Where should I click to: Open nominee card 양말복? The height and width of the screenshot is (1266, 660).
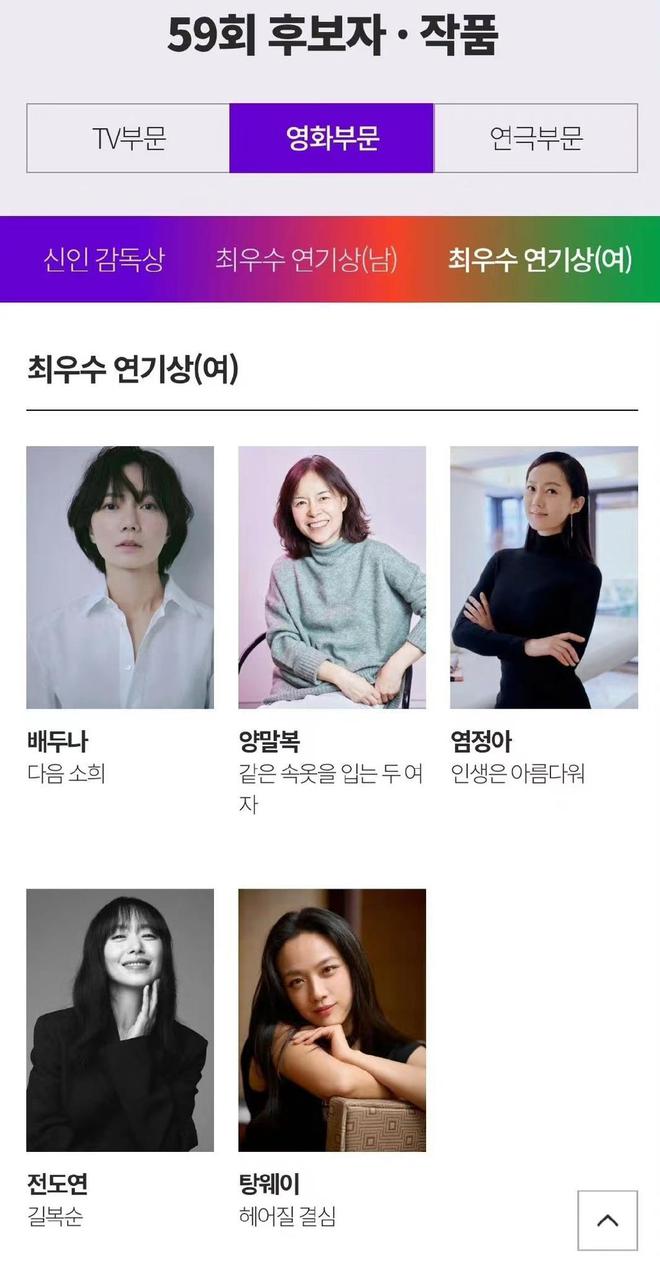coord(332,631)
